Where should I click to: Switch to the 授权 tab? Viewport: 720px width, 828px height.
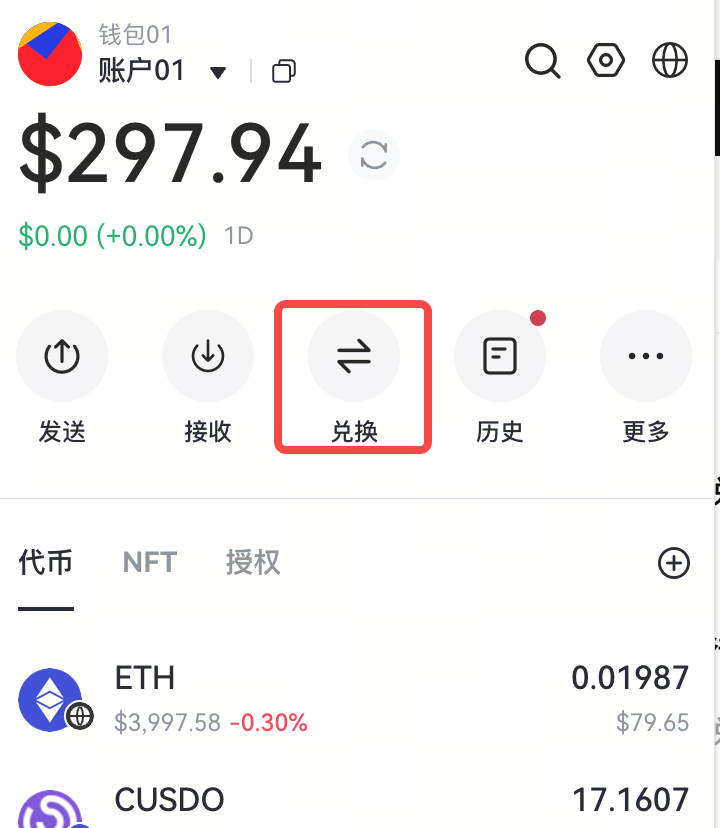pyautogui.click(x=253, y=562)
